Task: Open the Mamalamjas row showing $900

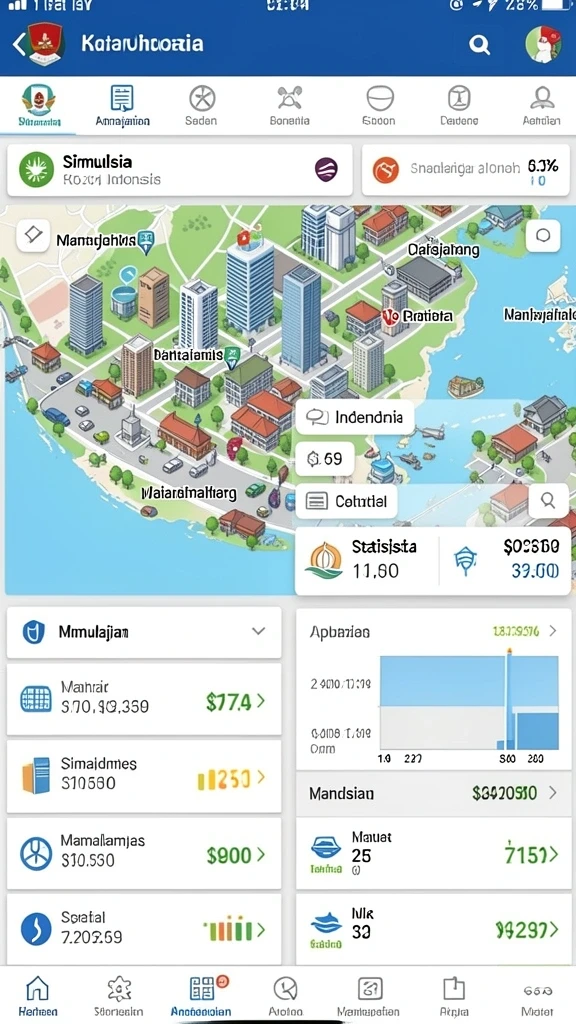Action: pos(144,853)
